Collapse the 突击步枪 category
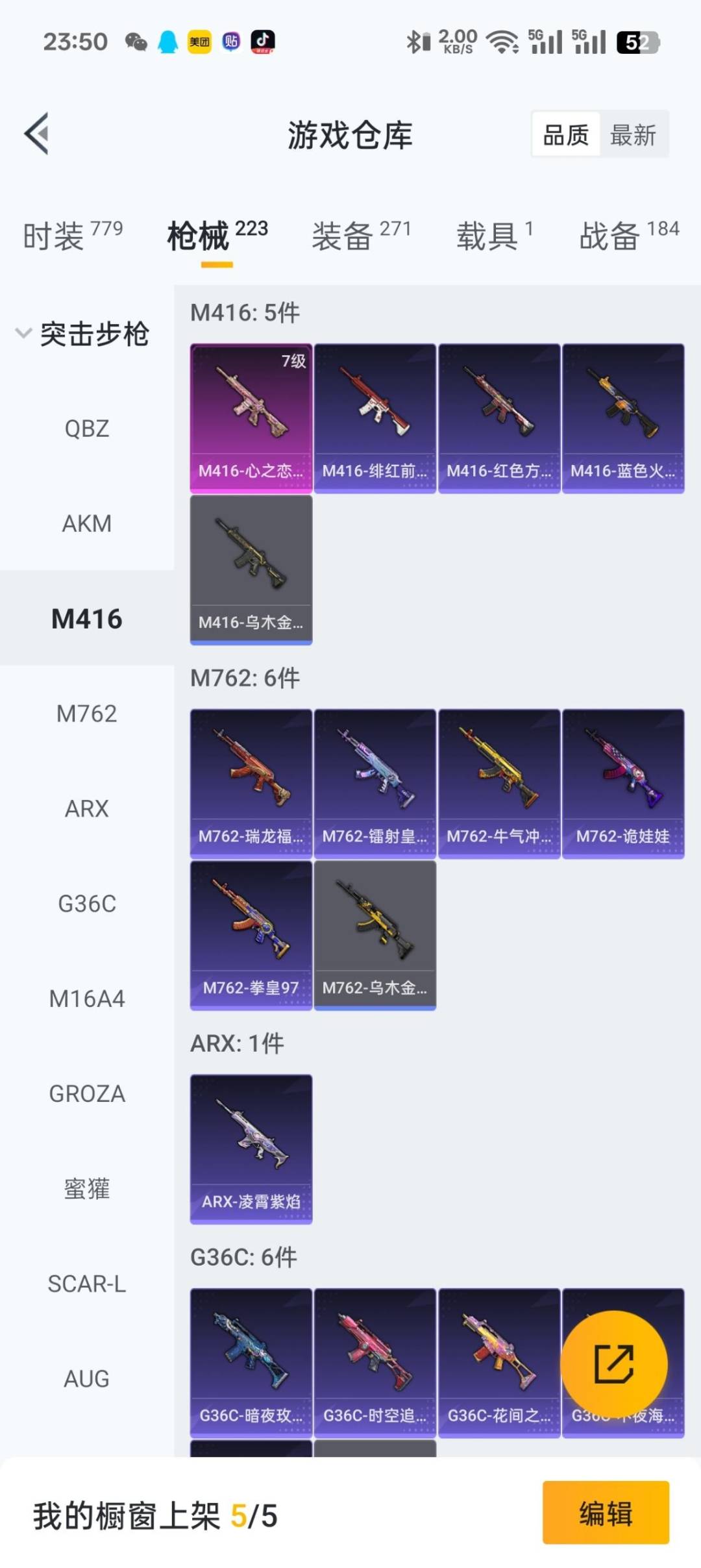Viewport: 701px width, 1568px height. pyautogui.click(x=84, y=334)
